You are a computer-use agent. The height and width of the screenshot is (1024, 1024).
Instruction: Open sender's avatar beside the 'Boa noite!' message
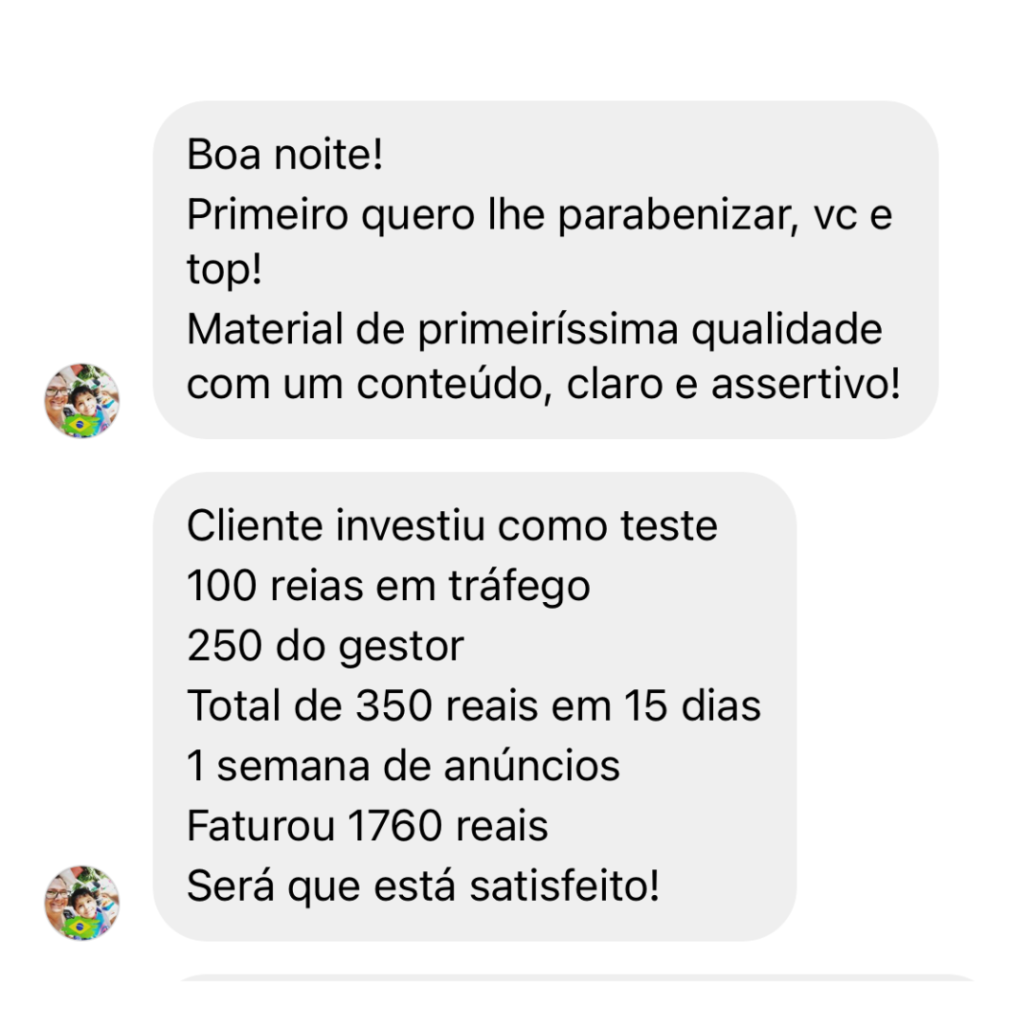point(82,401)
